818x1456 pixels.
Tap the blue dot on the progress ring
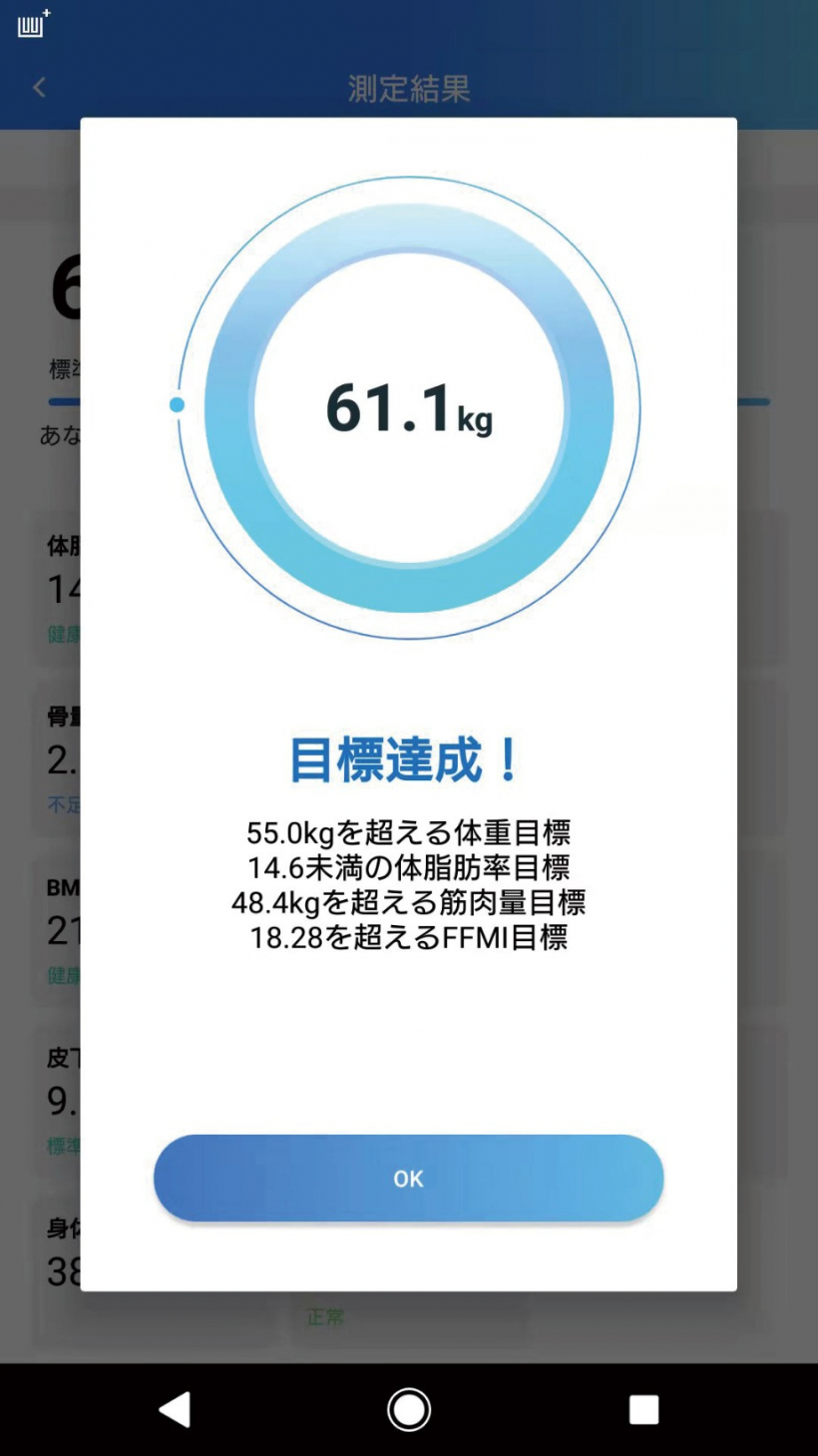tap(177, 404)
